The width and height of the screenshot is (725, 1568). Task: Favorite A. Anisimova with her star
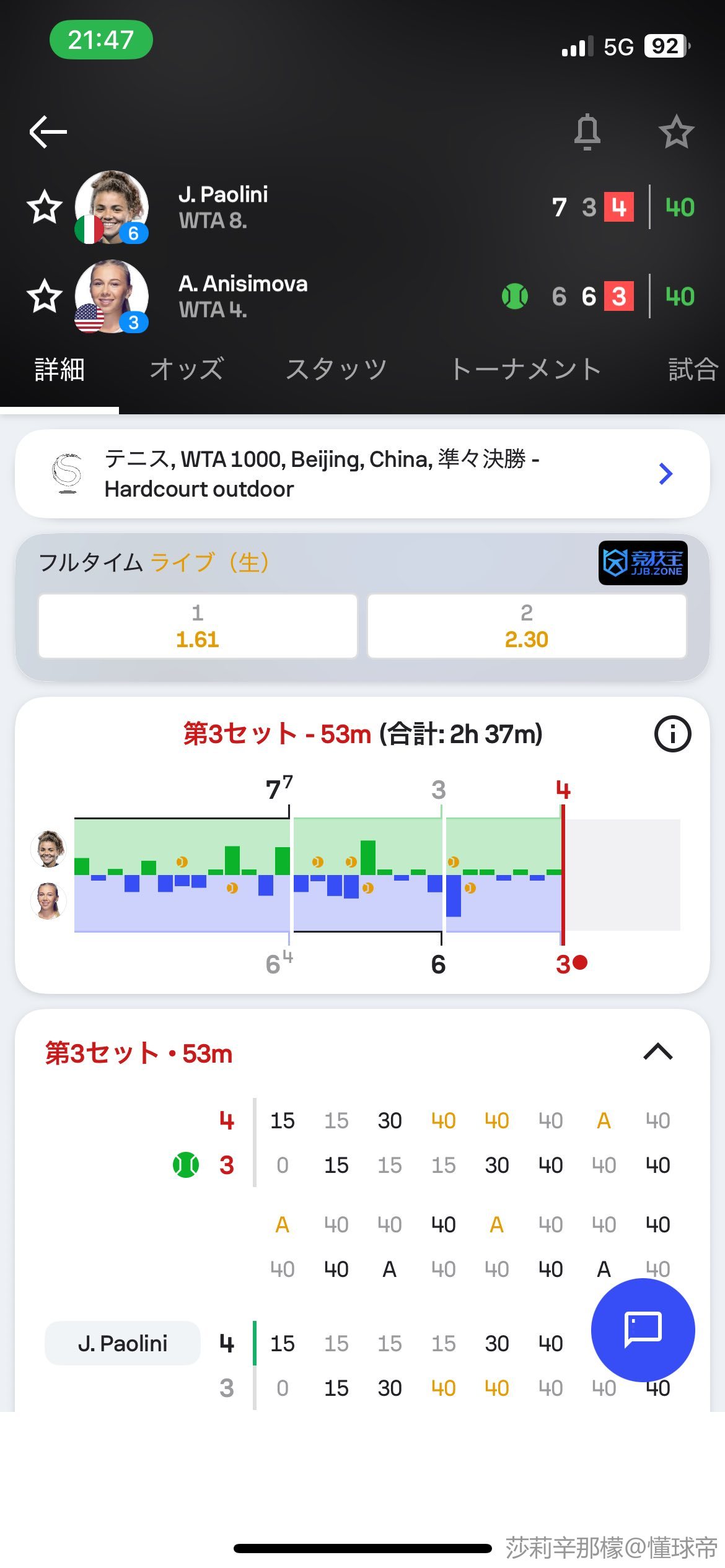click(45, 296)
